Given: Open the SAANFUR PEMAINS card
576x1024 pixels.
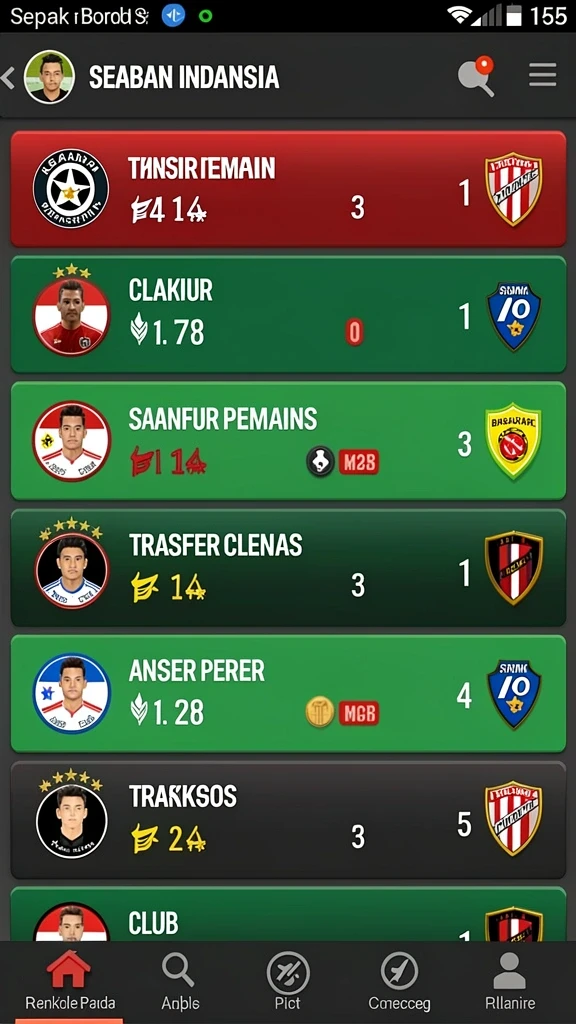Looking at the screenshot, I should point(288,440).
